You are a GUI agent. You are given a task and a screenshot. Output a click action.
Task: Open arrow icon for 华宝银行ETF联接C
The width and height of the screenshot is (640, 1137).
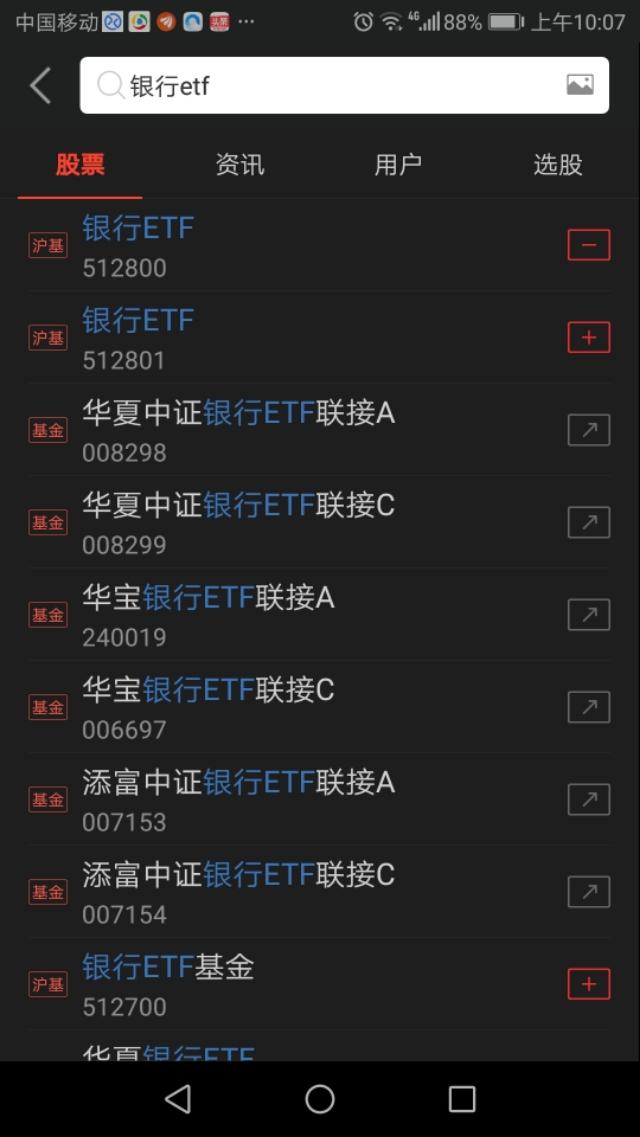coord(589,707)
